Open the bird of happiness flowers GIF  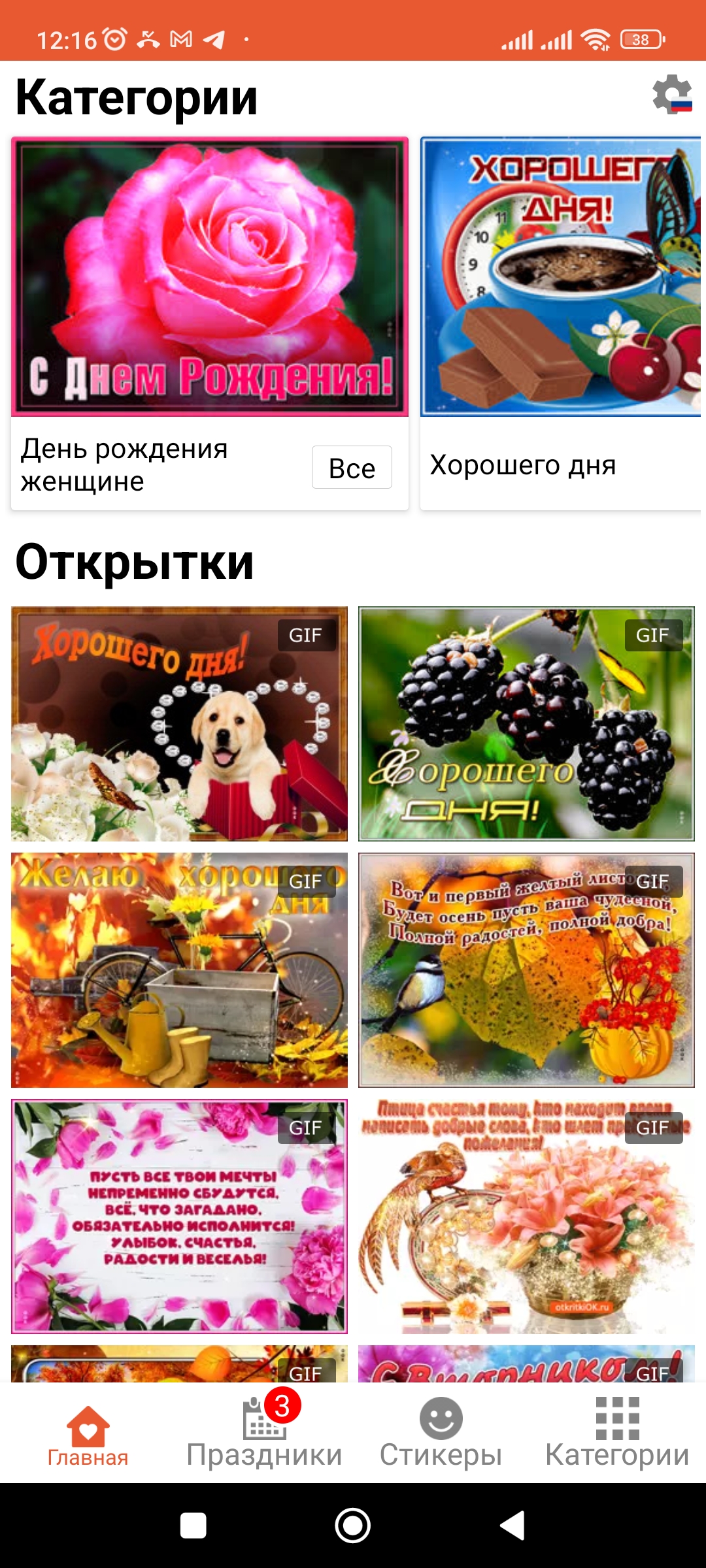coord(526,1217)
